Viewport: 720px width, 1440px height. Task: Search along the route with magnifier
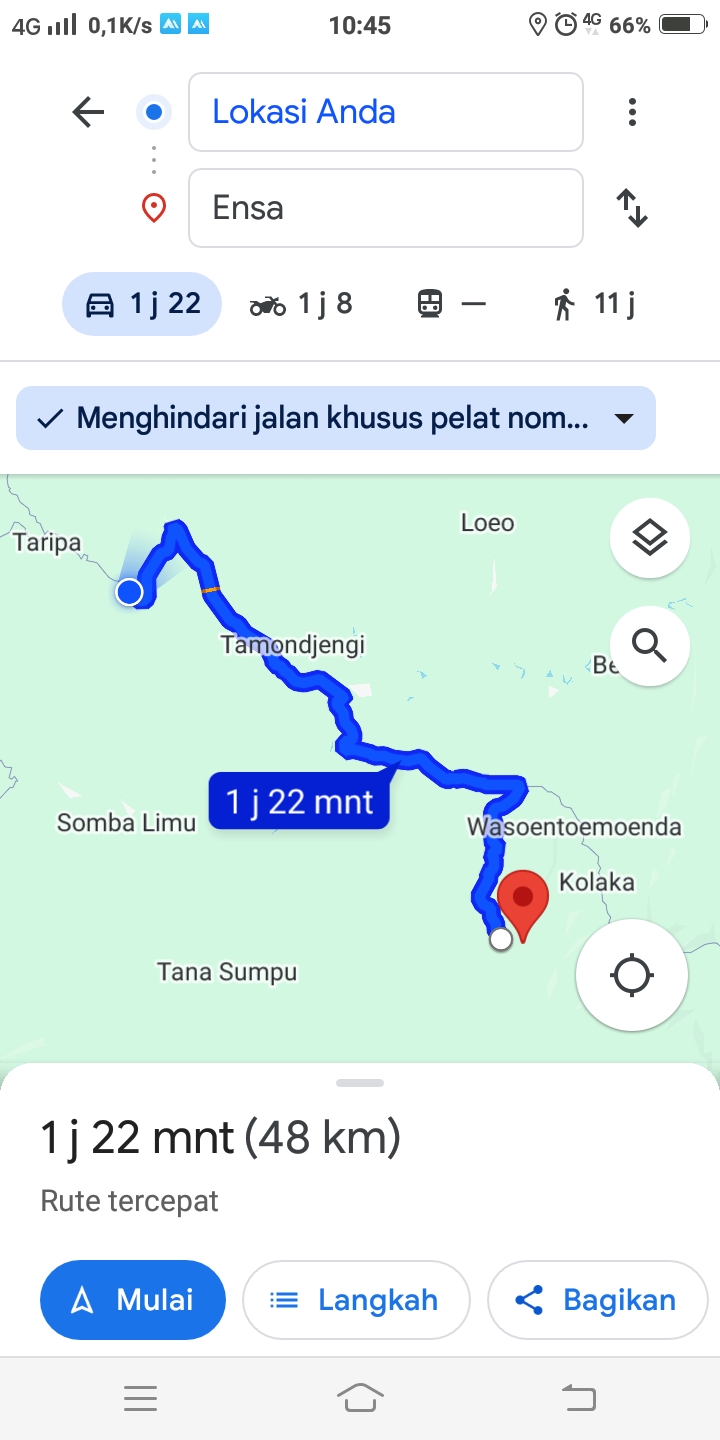[x=650, y=646]
